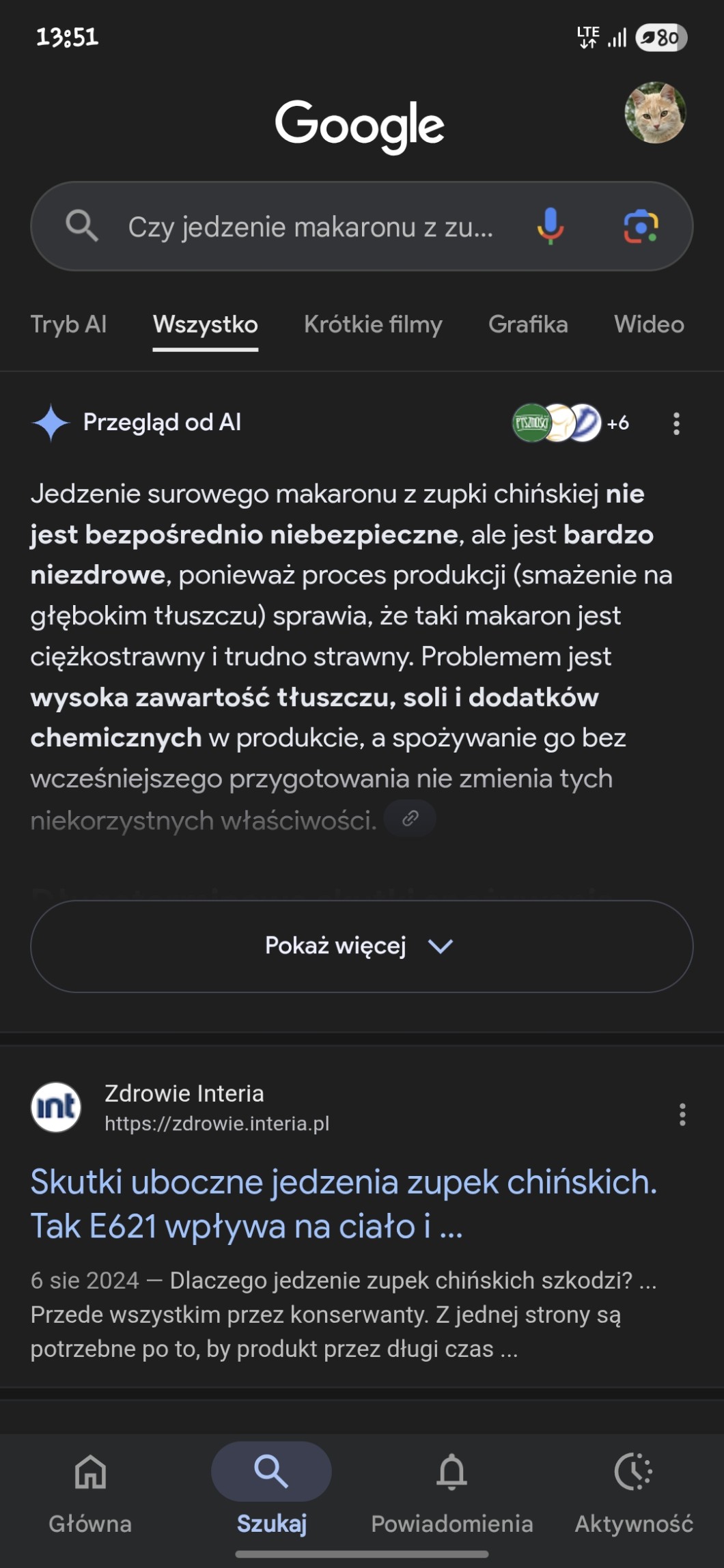The image size is (724, 1568).
Task: Open the options menu for the Zdrowie Interia result
Action: (x=682, y=1115)
